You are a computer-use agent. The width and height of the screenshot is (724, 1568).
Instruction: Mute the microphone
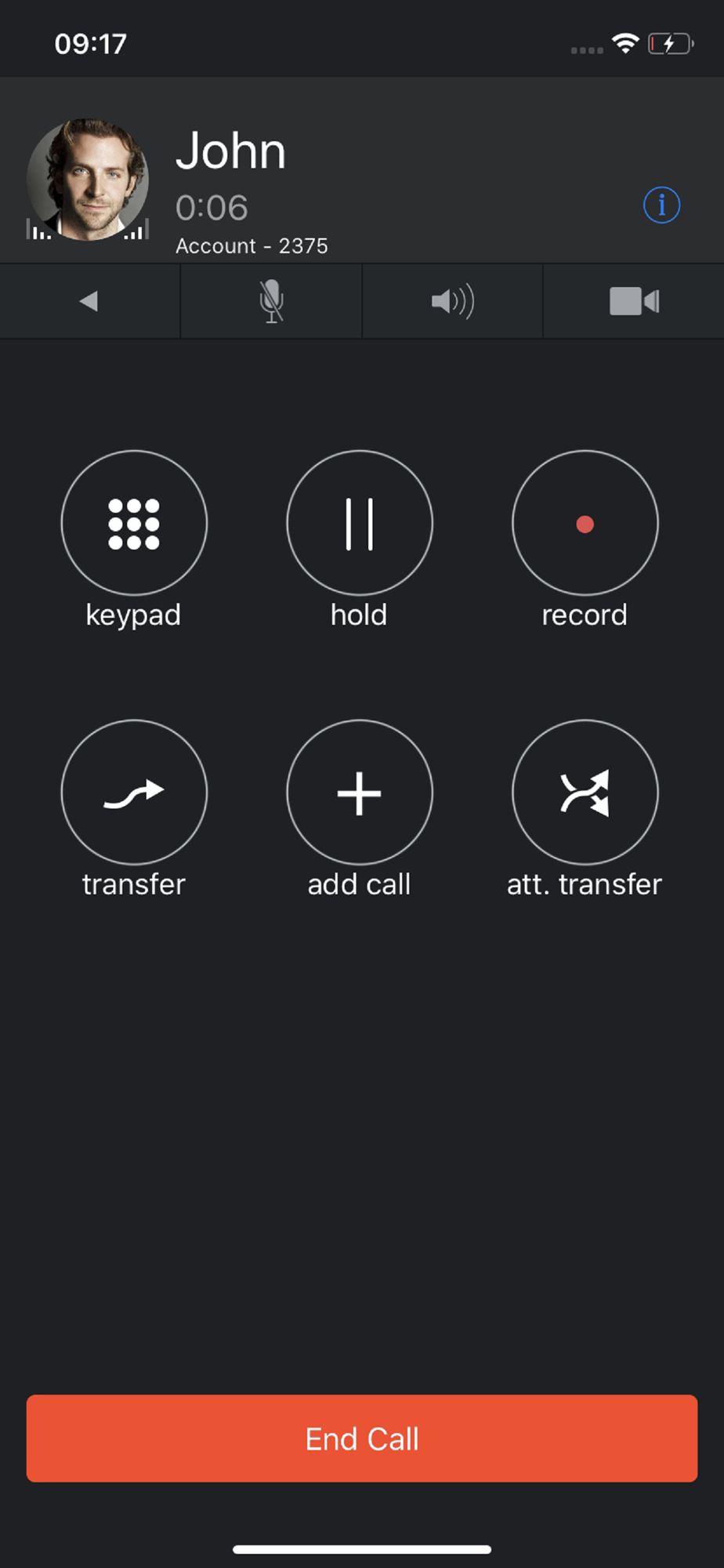tap(271, 301)
